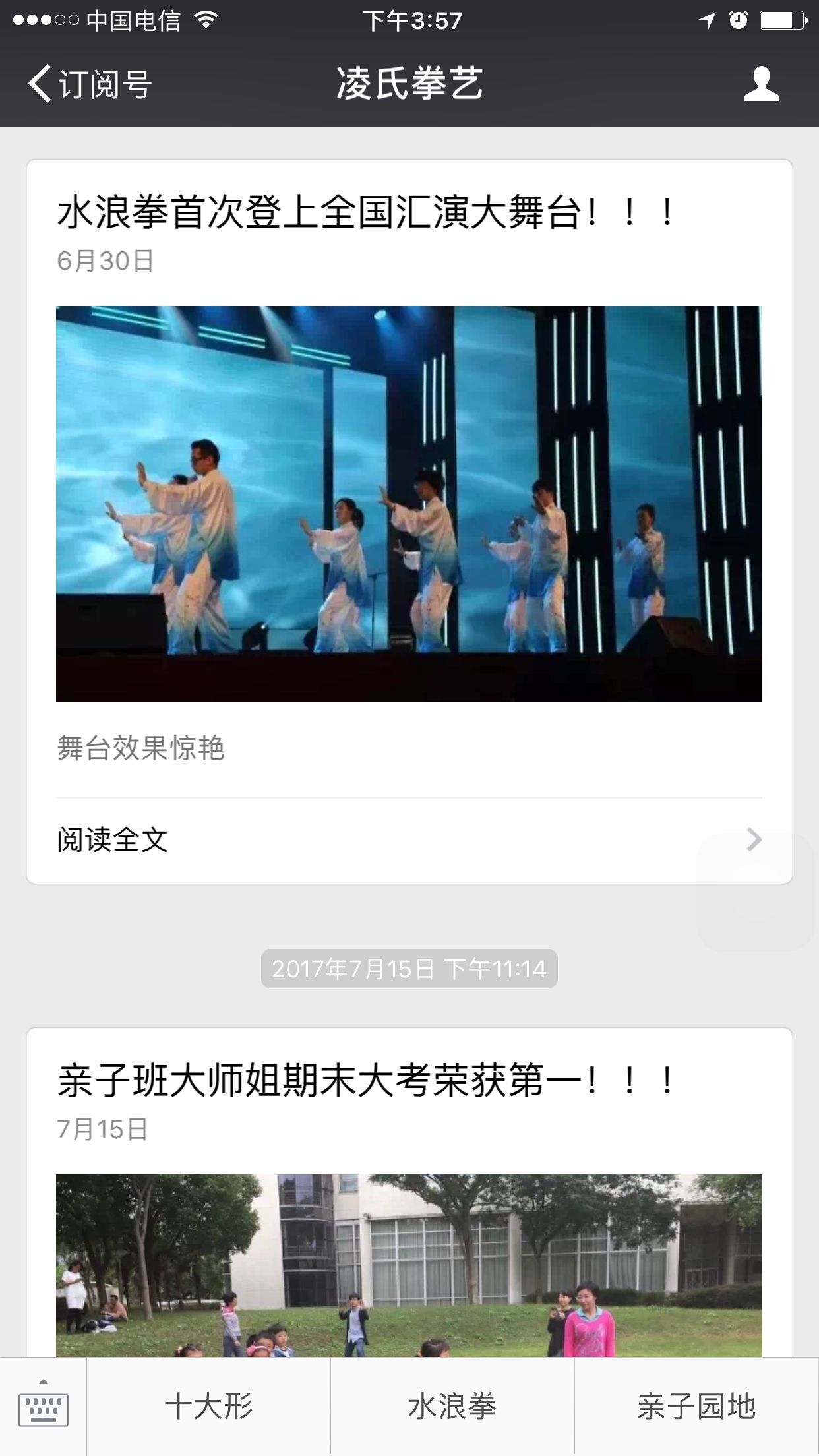Go back to 订阅号 list
819x1456 pixels.
click(89, 84)
